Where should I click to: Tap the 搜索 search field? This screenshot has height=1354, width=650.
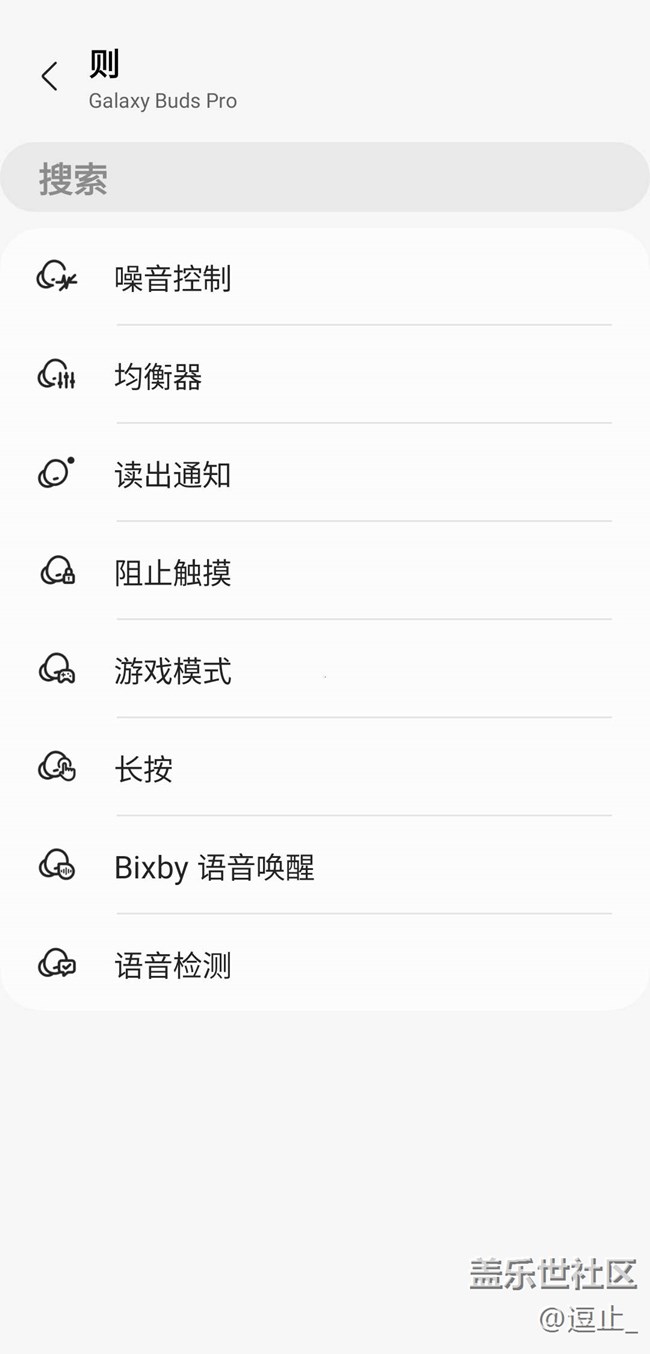(x=325, y=179)
